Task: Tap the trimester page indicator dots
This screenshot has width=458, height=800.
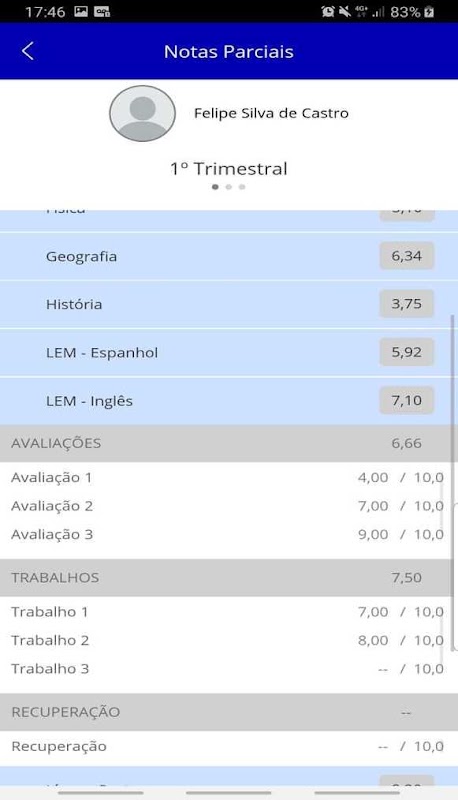Action: [x=228, y=187]
